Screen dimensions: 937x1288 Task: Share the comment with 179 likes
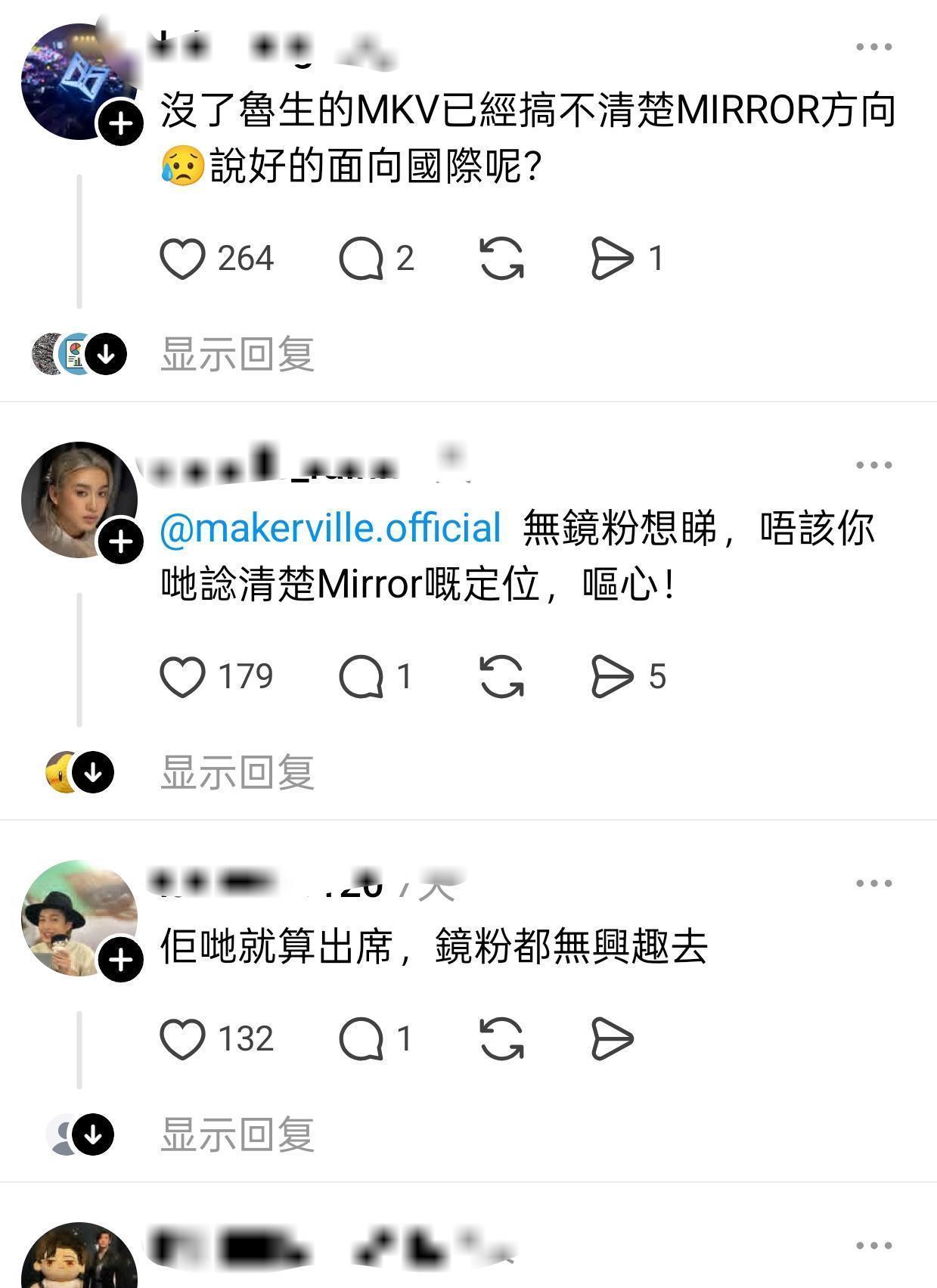pyautogui.click(x=611, y=677)
